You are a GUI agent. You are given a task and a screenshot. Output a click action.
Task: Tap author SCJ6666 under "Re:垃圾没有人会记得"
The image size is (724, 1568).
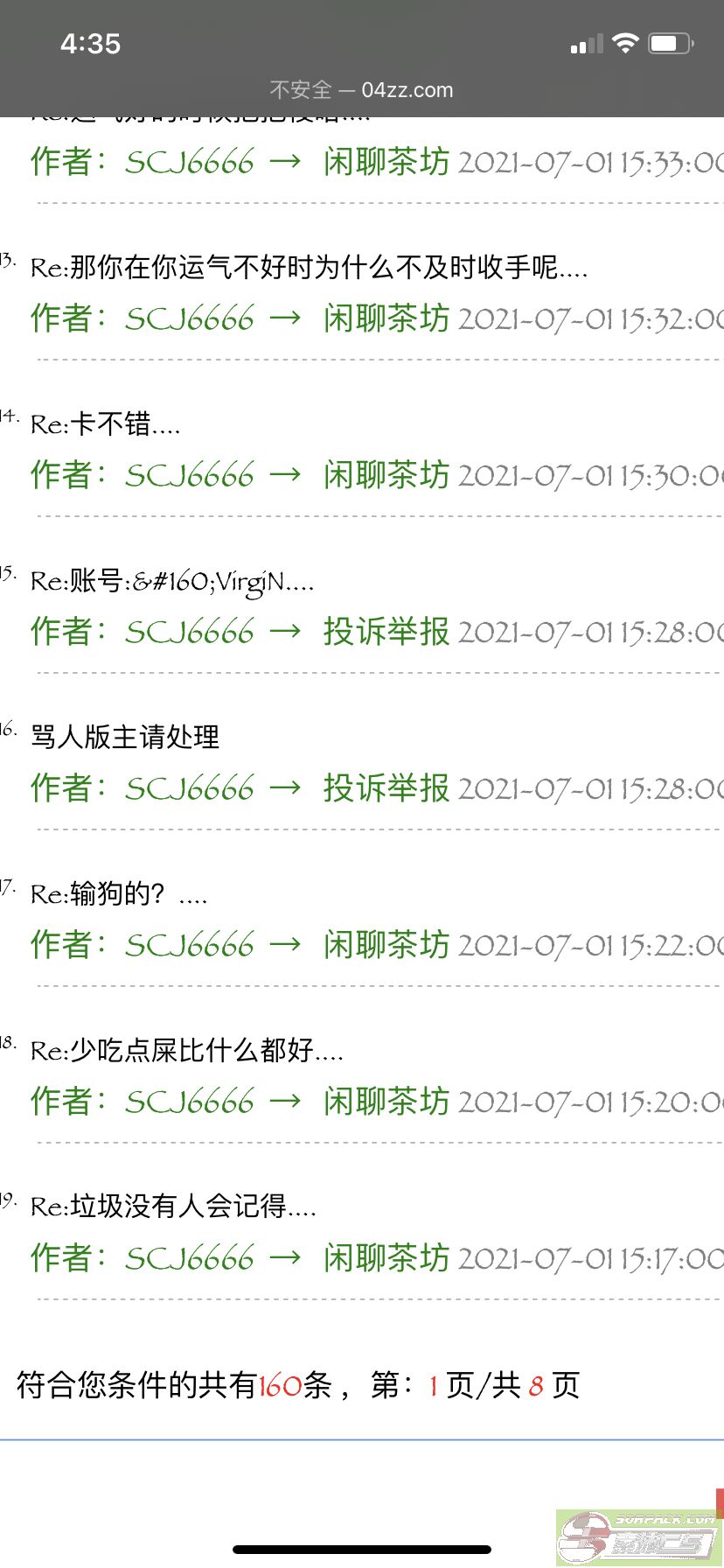pos(190,1258)
